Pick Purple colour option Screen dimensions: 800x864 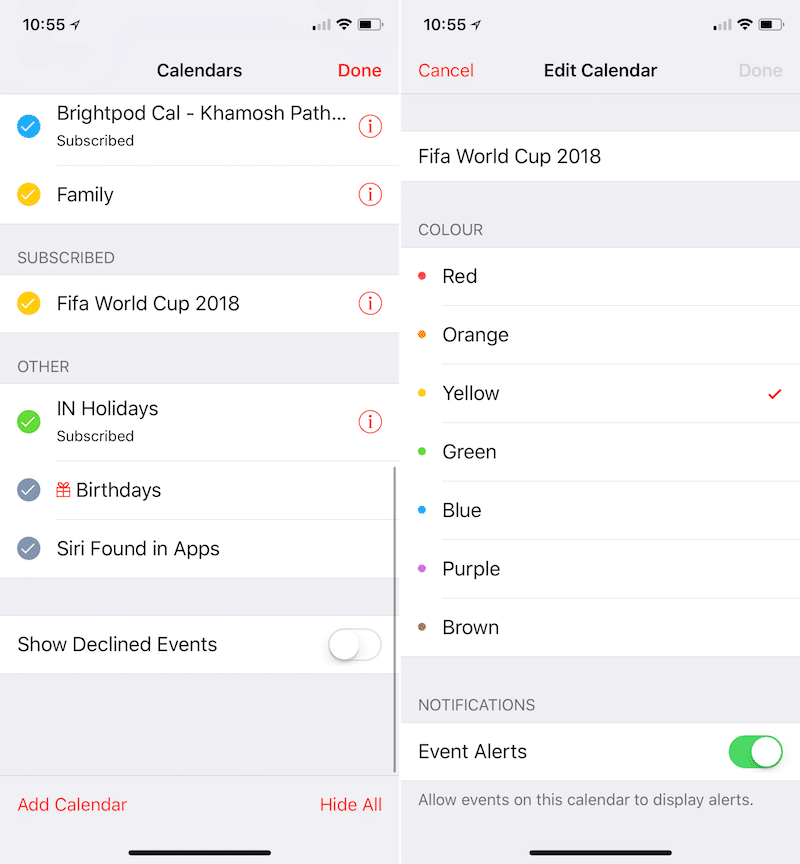point(598,569)
